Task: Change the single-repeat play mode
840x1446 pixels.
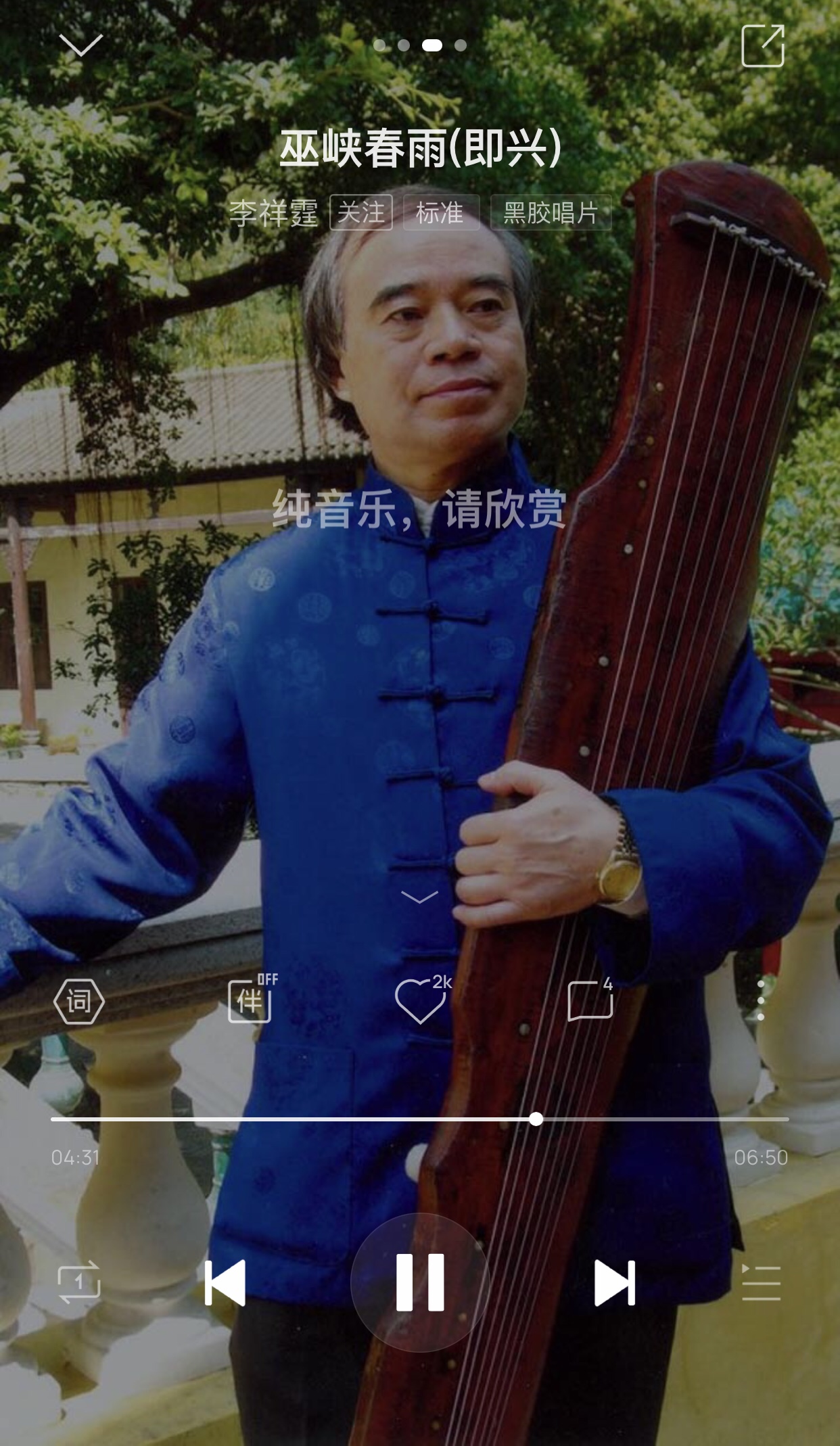Action: (x=79, y=1282)
